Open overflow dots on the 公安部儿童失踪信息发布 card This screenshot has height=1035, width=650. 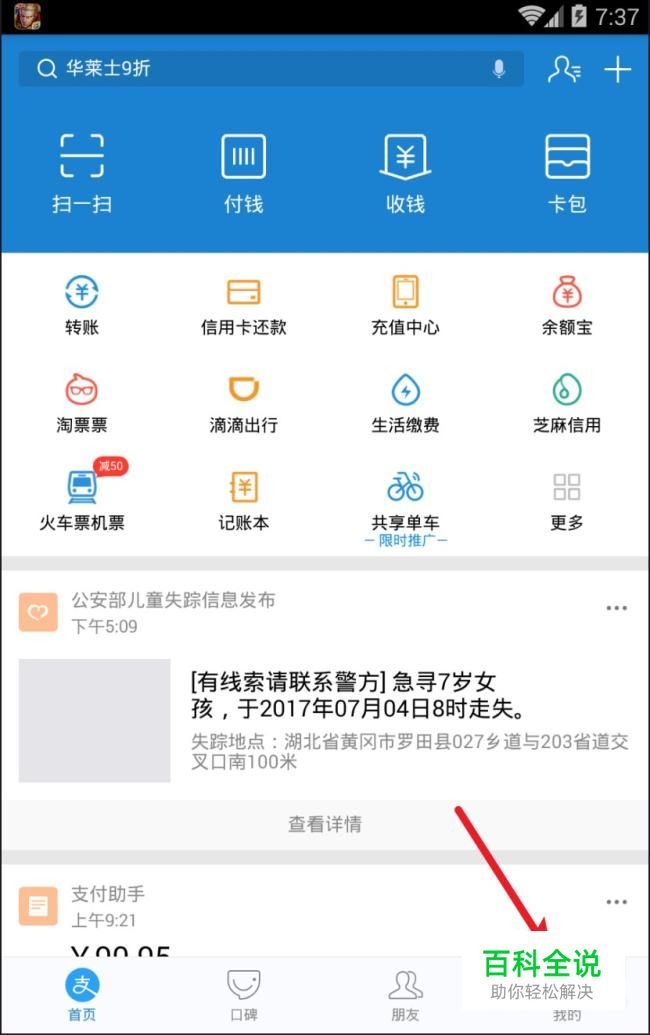pos(617,608)
